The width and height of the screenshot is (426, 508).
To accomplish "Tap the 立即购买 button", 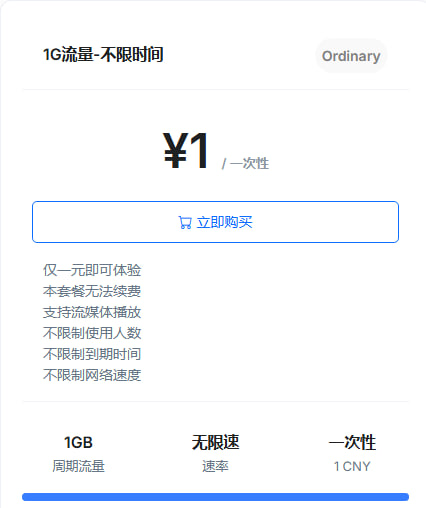I will [215, 222].
